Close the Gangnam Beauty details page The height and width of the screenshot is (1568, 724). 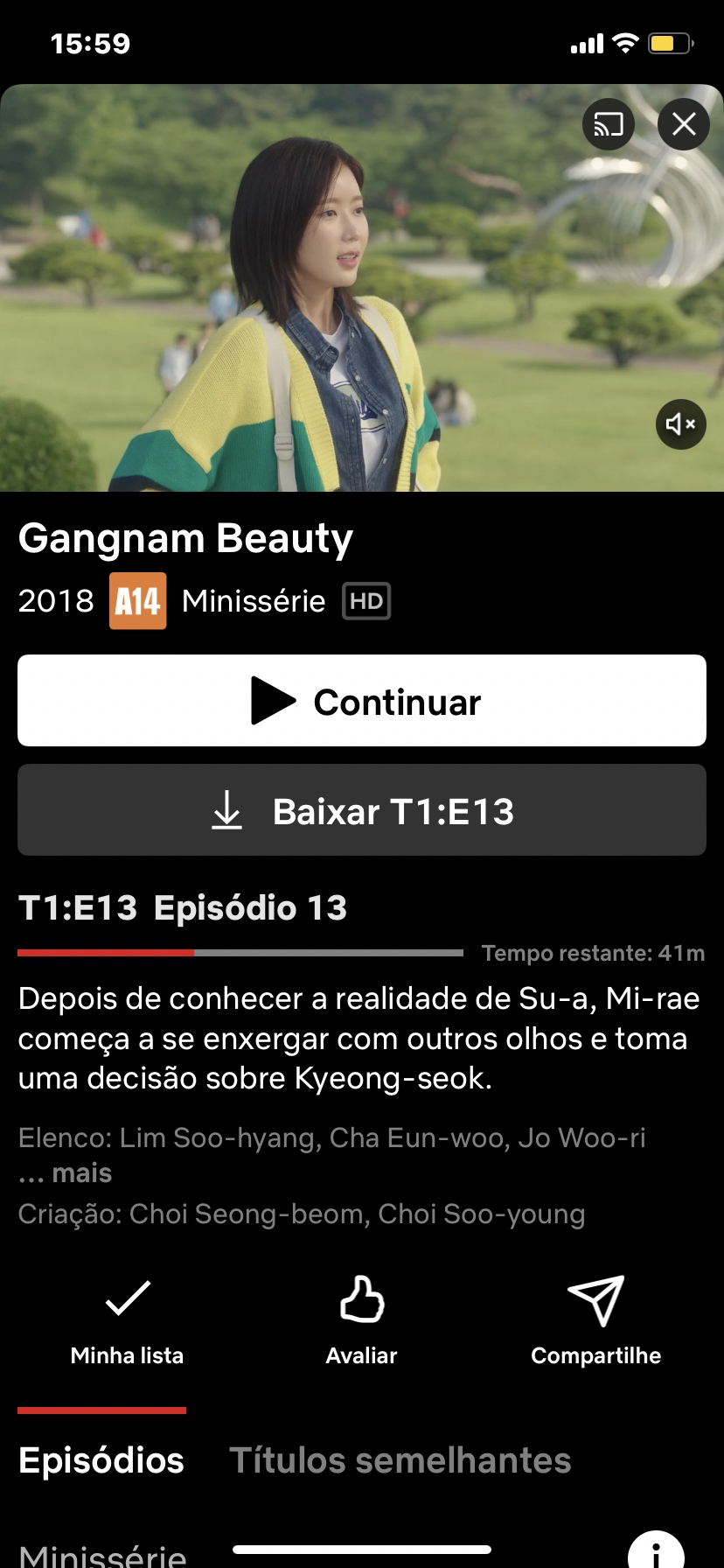coord(683,124)
